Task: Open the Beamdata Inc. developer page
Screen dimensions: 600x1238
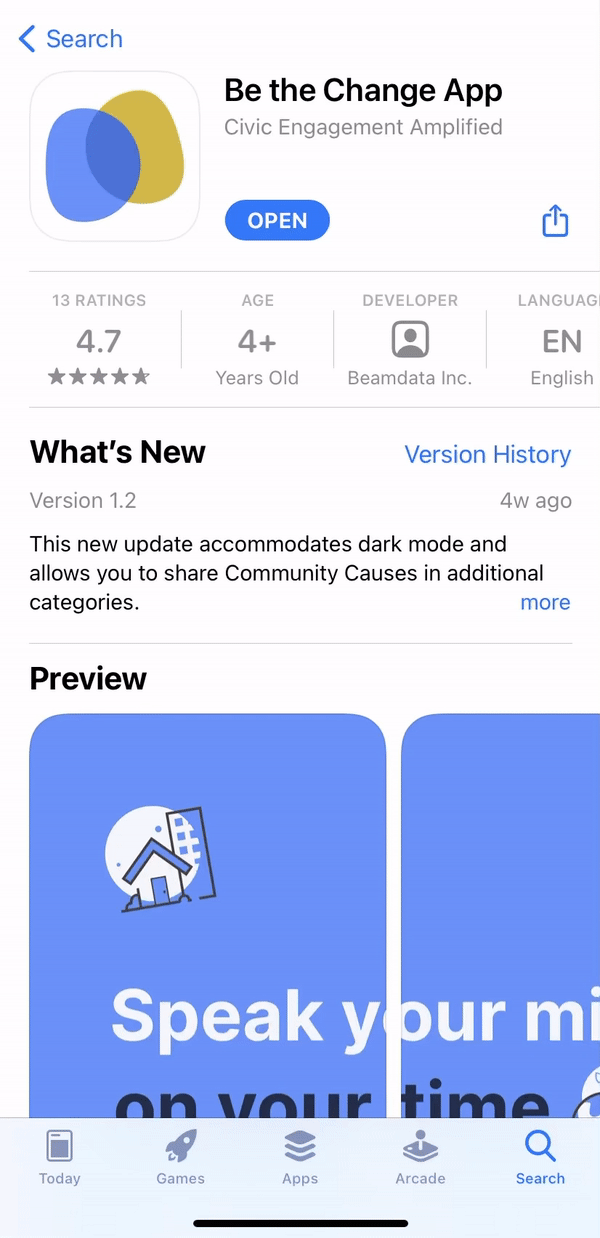Action: click(x=410, y=340)
